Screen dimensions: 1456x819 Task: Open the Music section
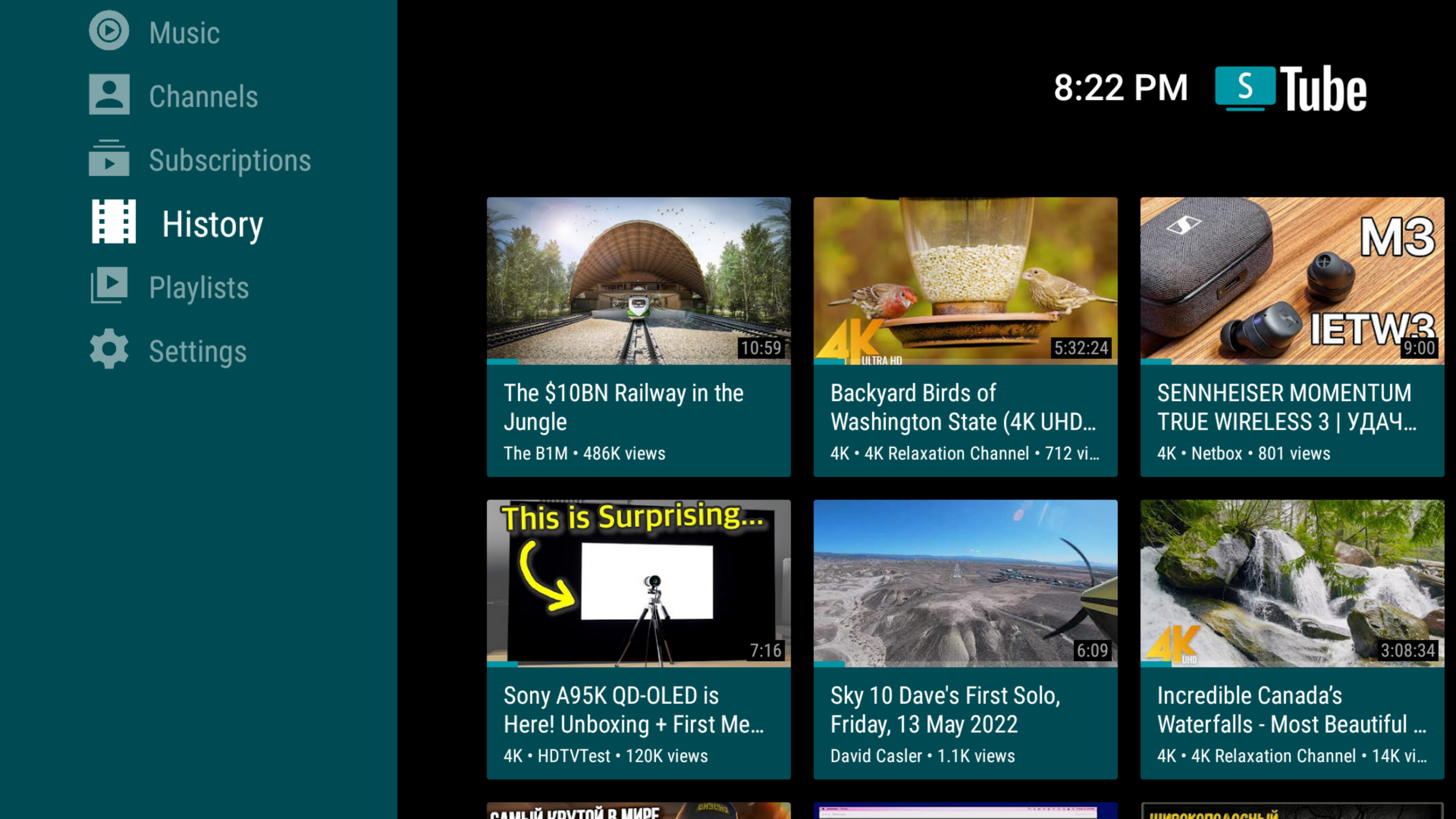(183, 32)
